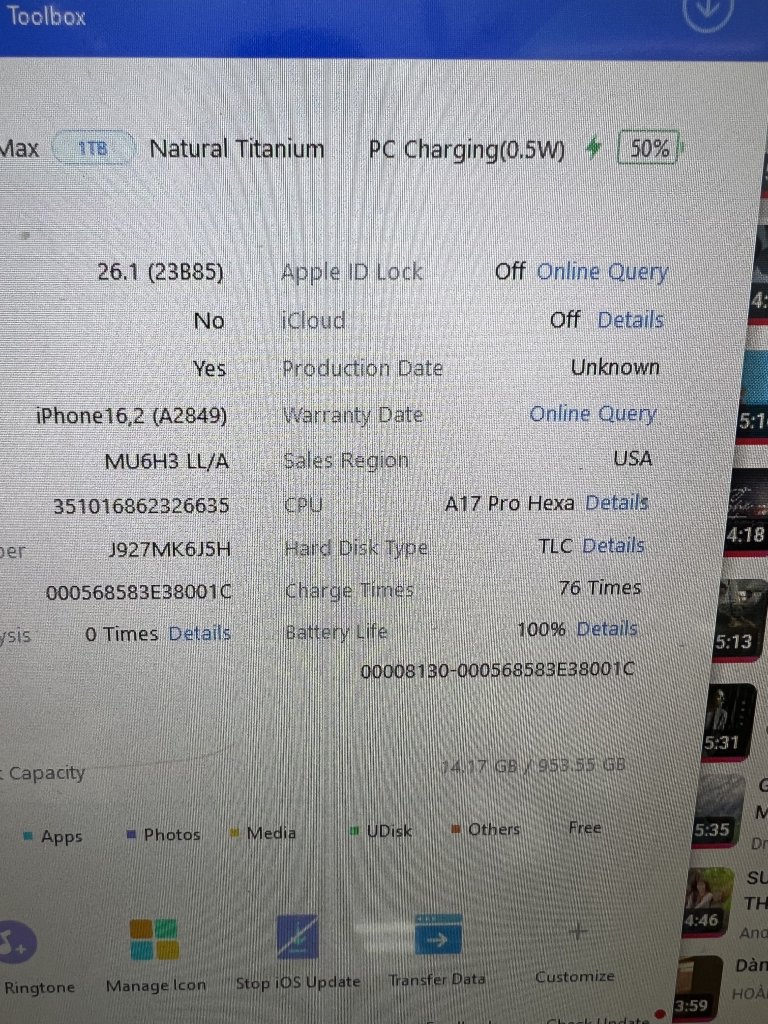This screenshot has width=768, height=1024.
Task: View iCloud Details
Action: click(x=630, y=320)
